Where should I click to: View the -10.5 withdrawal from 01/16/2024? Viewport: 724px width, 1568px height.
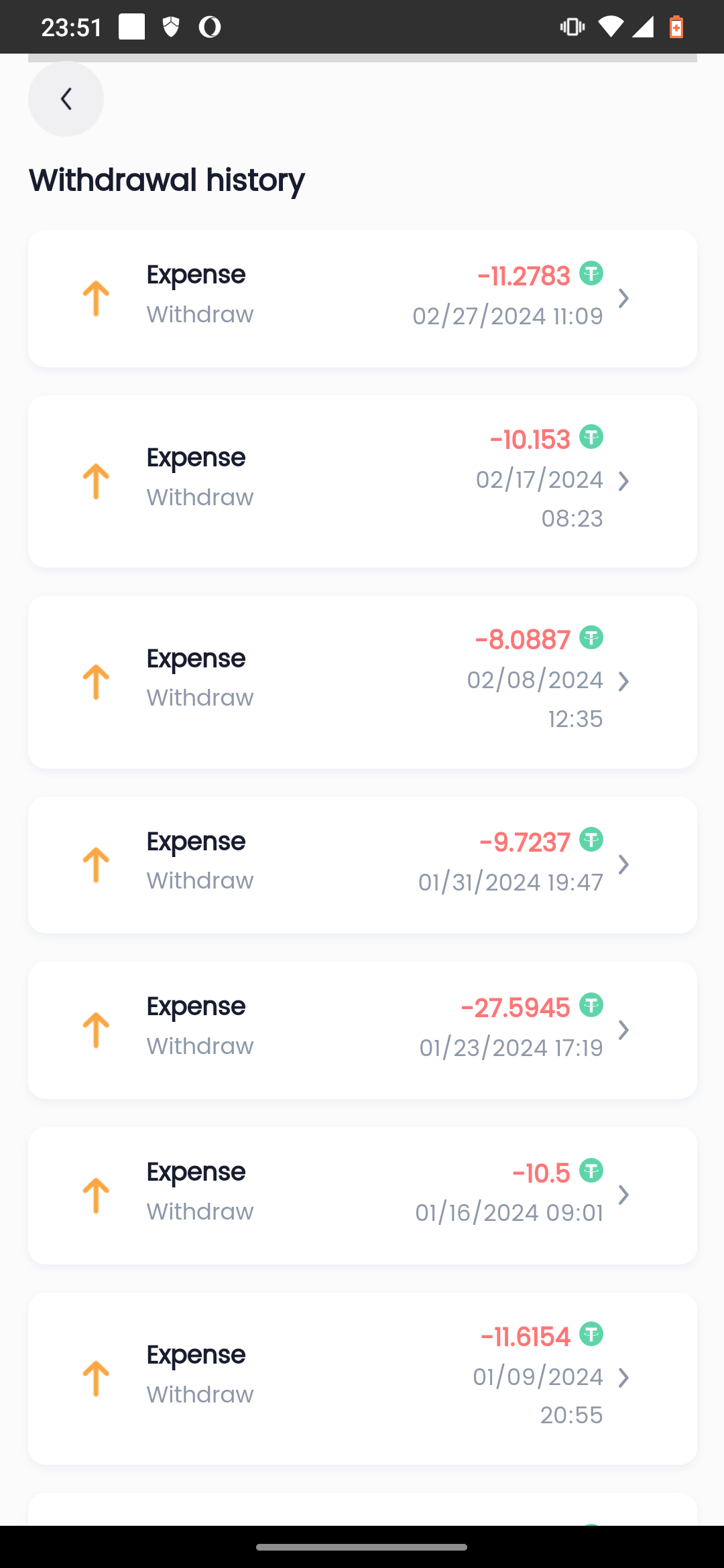coord(362,1195)
